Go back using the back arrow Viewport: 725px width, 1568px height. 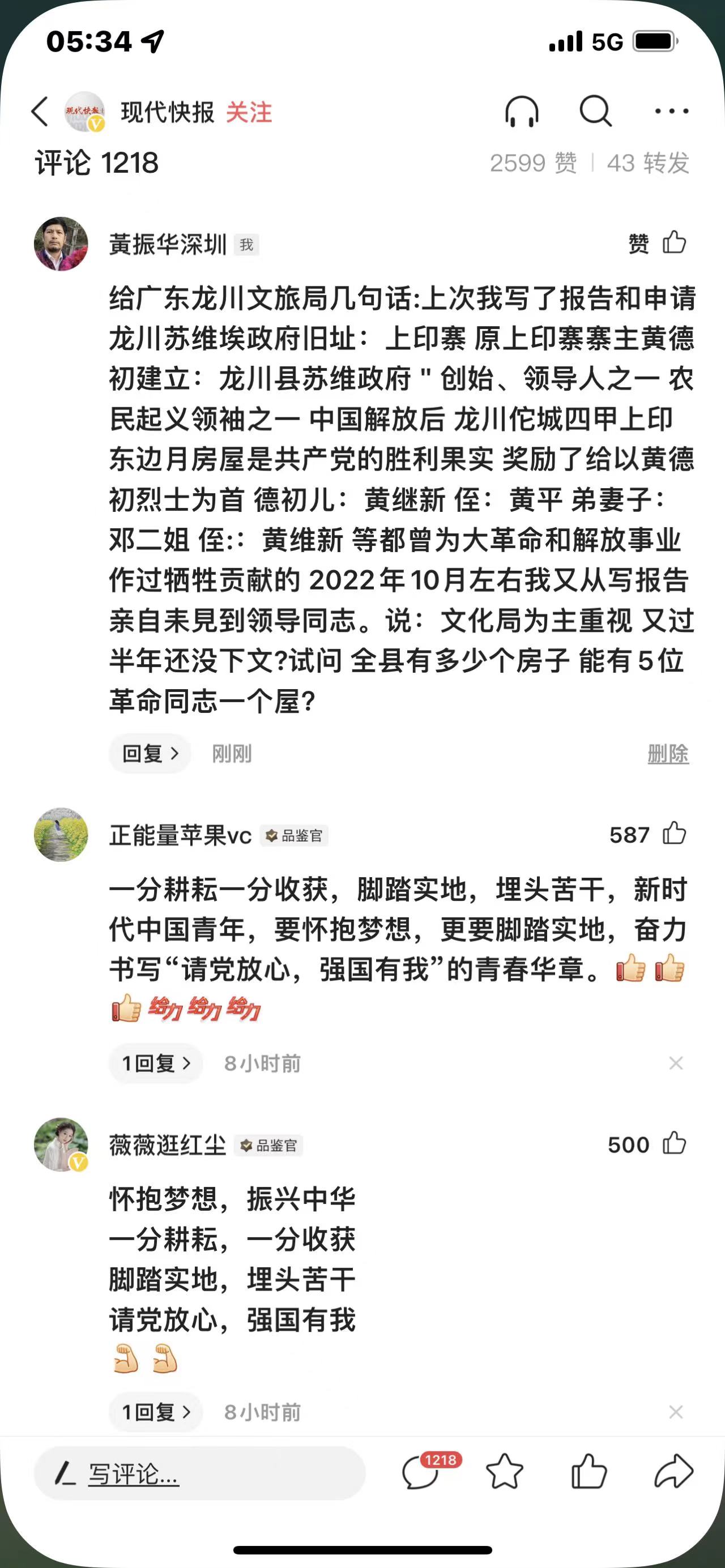(x=40, y=112)
